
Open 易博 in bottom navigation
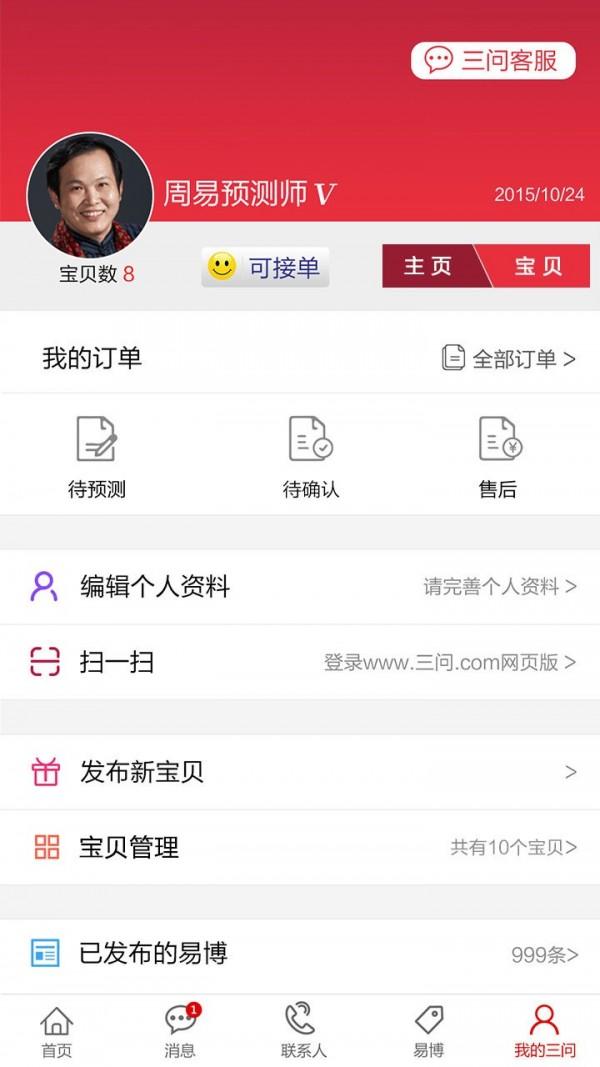click(429, 1031)
